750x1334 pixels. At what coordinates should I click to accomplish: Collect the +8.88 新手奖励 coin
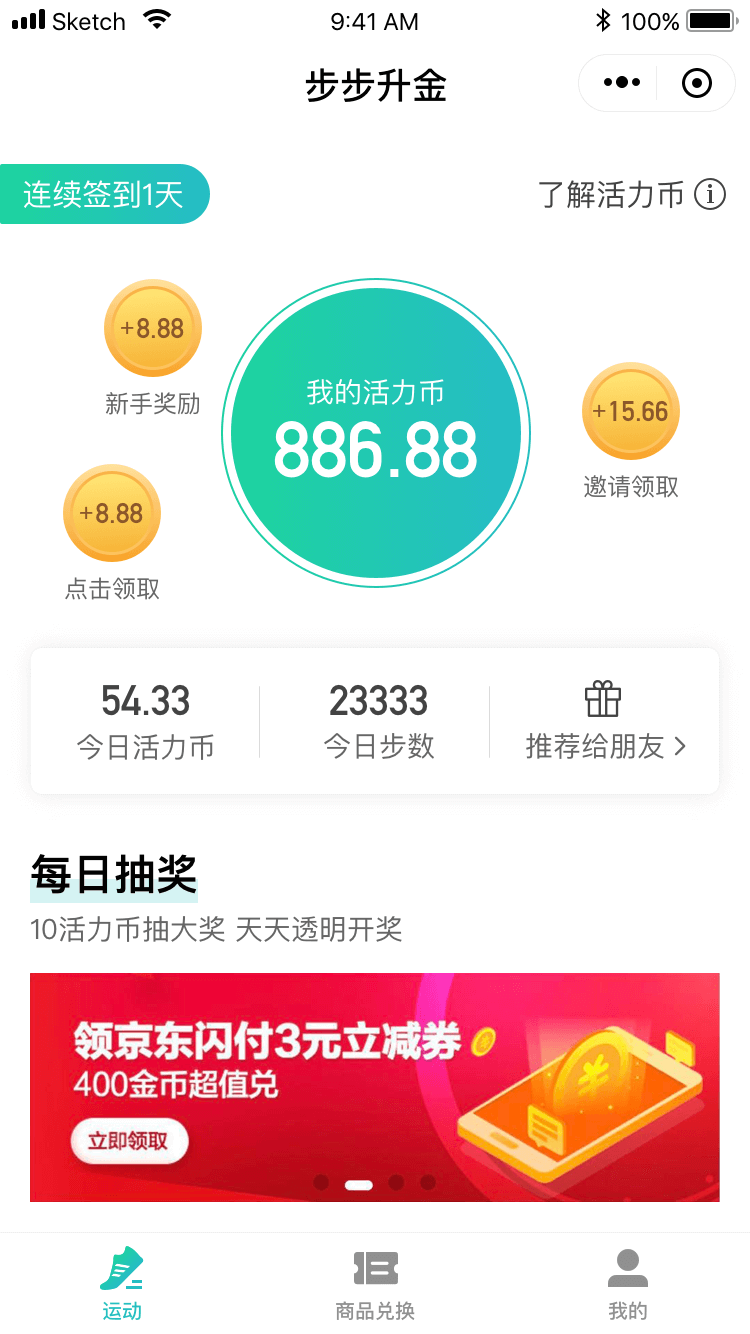153,329
